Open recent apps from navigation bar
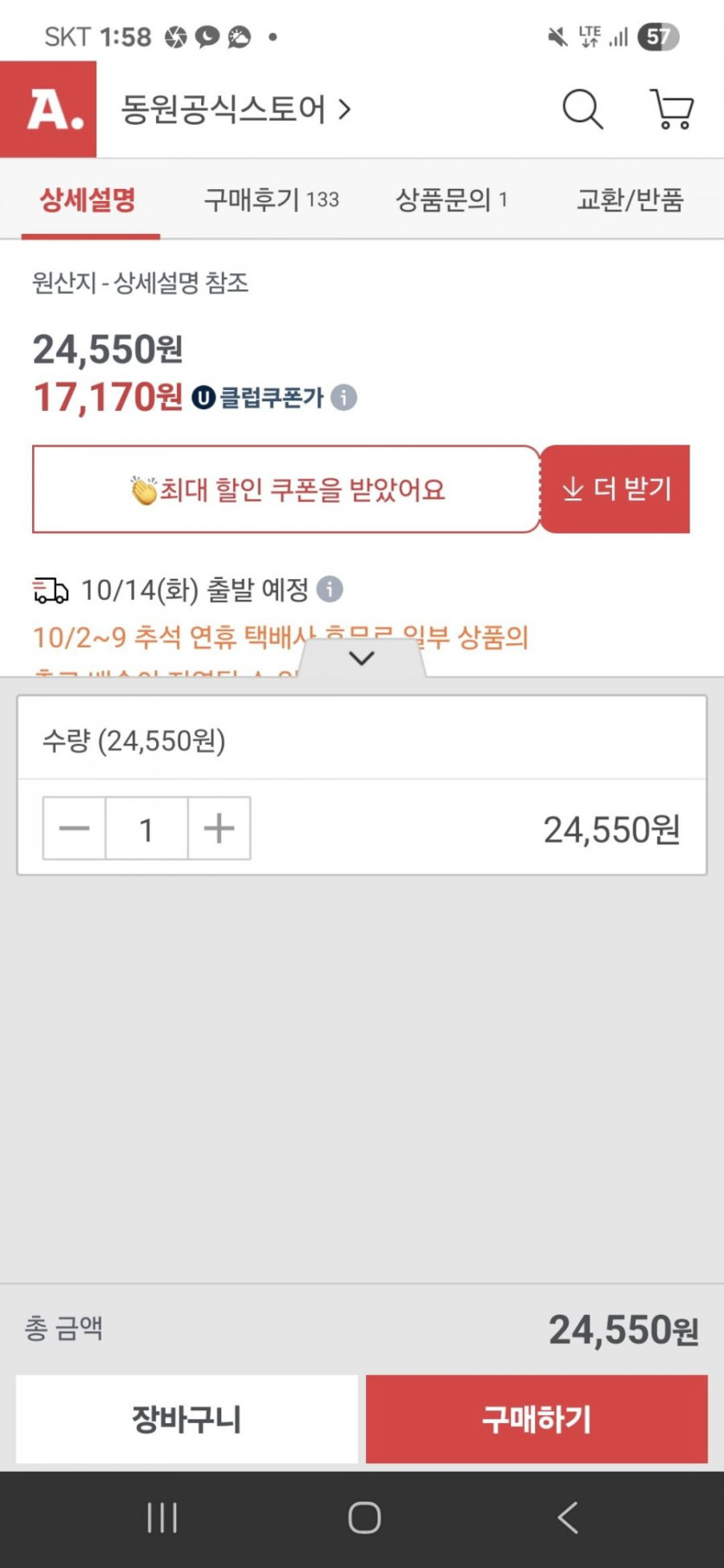 point(162,1518)
